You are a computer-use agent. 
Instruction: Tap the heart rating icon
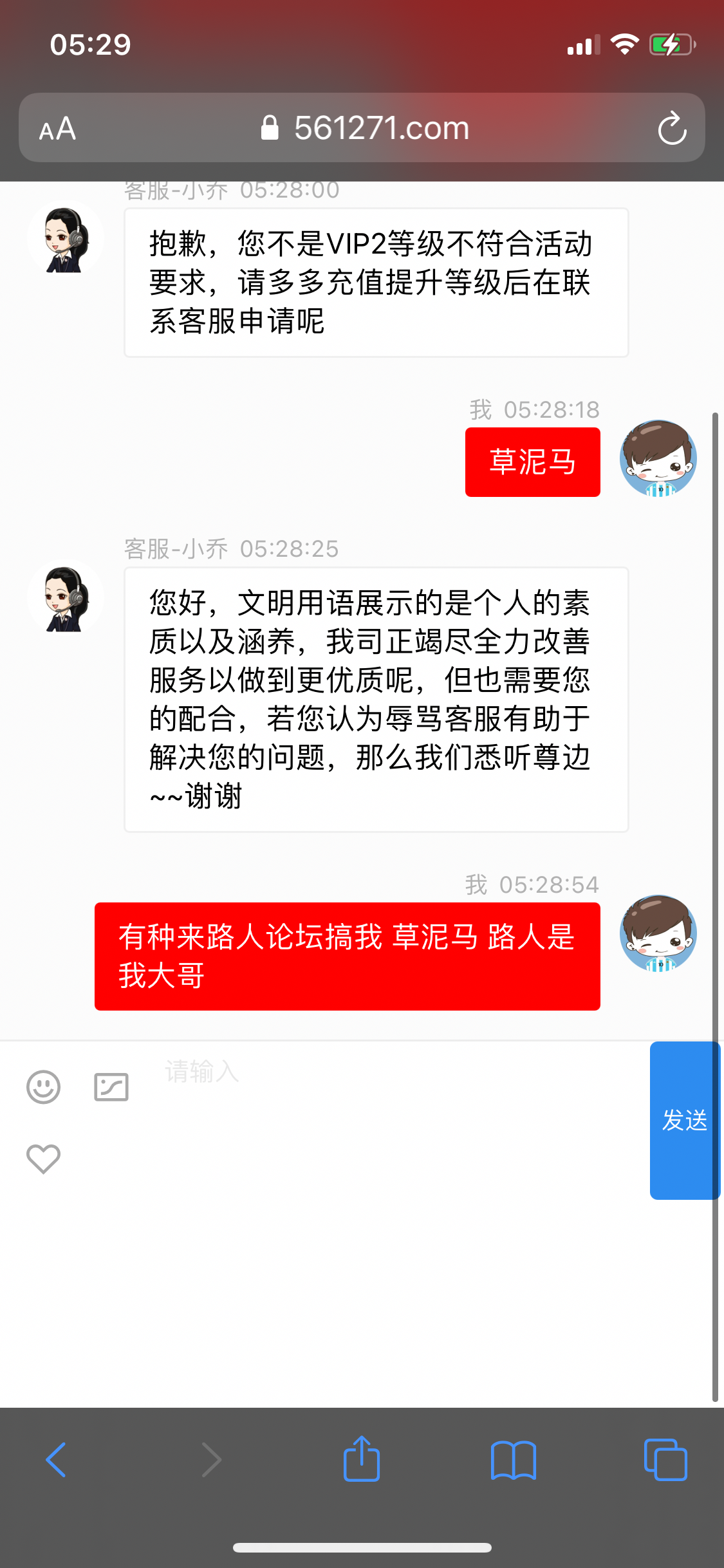pyautogui.click(x=43, y=1159)
